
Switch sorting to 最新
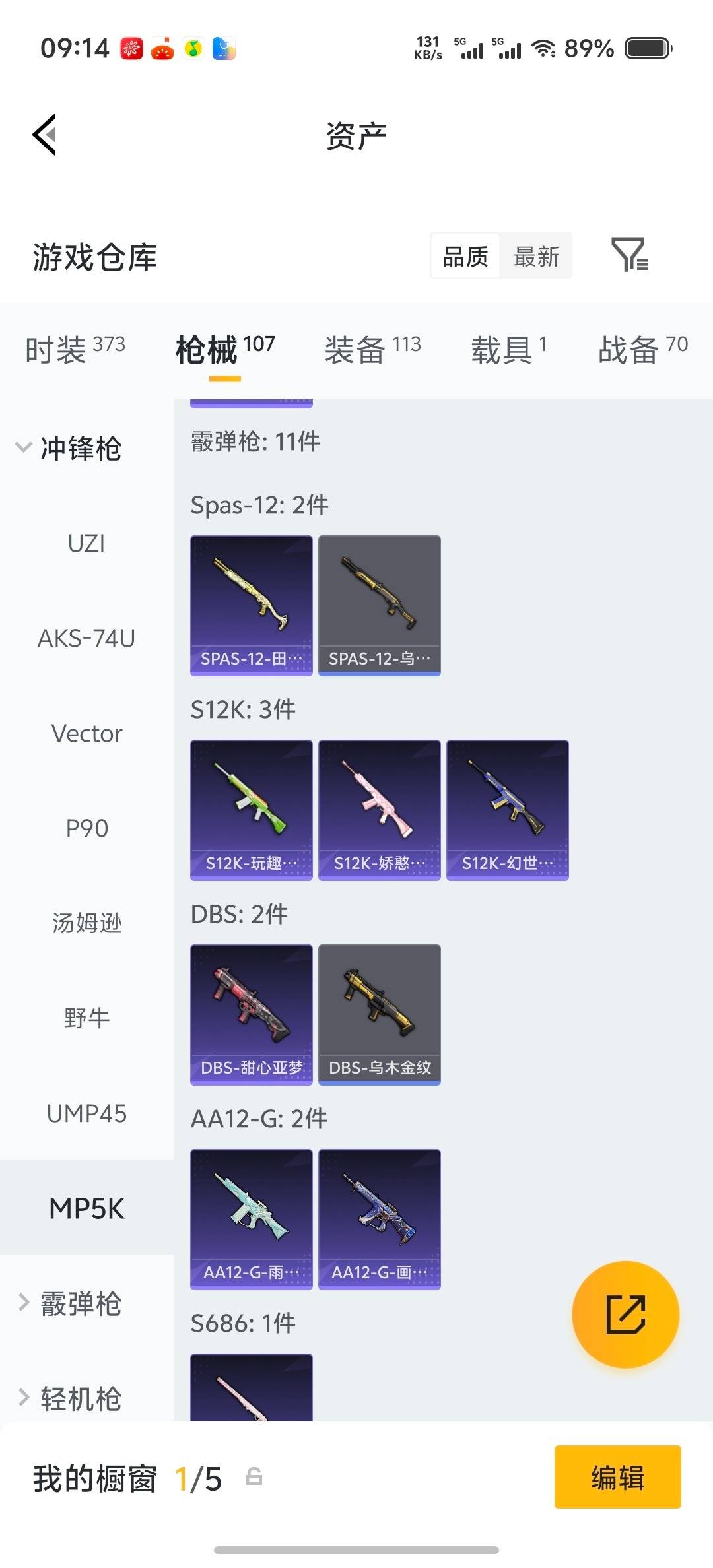[536, 256]
